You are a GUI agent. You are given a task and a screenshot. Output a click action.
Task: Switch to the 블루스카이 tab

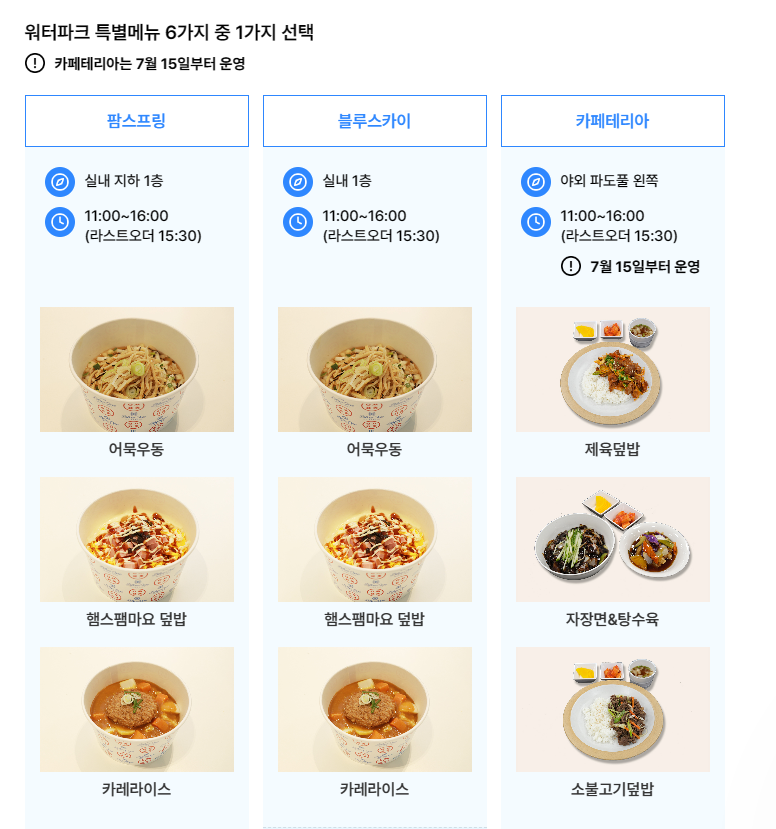373,121
